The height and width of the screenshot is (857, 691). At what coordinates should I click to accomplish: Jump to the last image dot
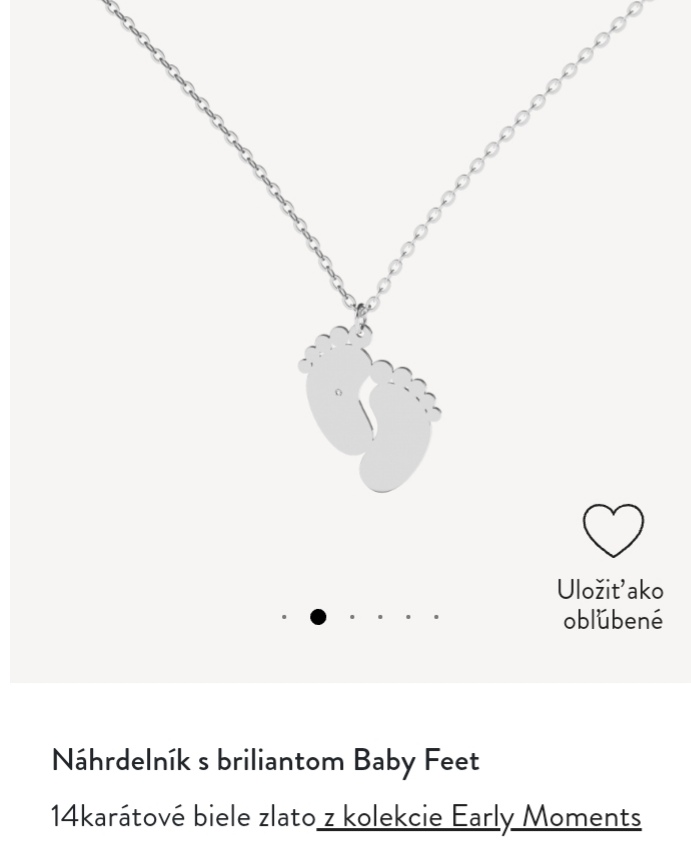tap(436, 617)
